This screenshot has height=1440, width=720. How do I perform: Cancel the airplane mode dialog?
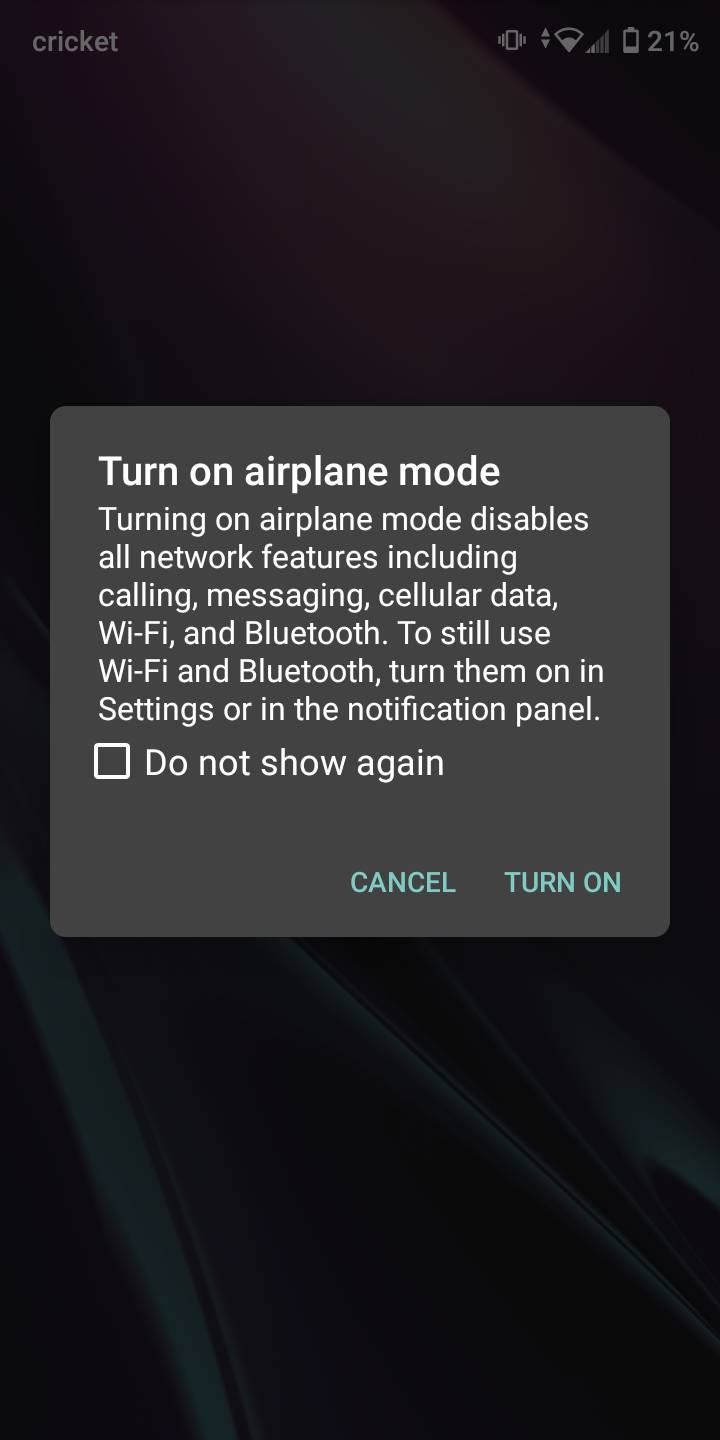[403, 882]
